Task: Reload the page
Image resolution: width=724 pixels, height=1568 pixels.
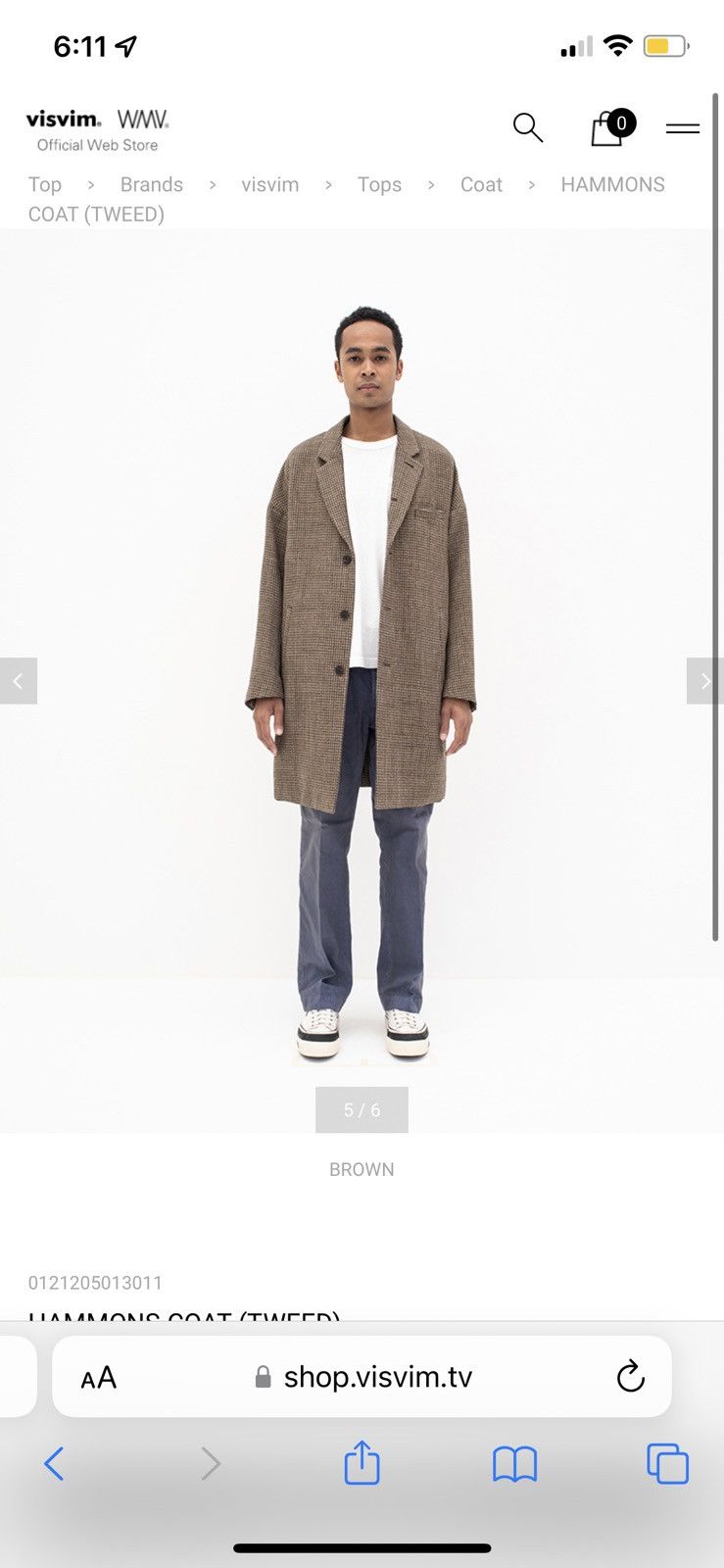Action: tap(630, 1377)
